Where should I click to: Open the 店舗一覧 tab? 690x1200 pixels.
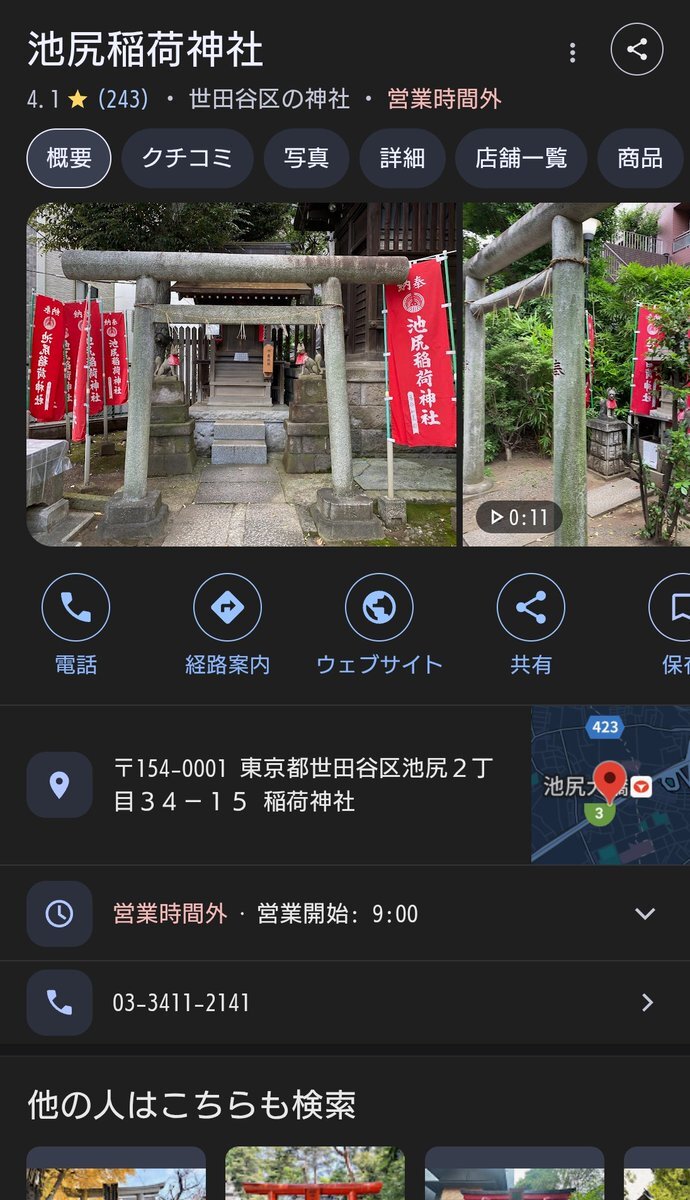(521, 158)
